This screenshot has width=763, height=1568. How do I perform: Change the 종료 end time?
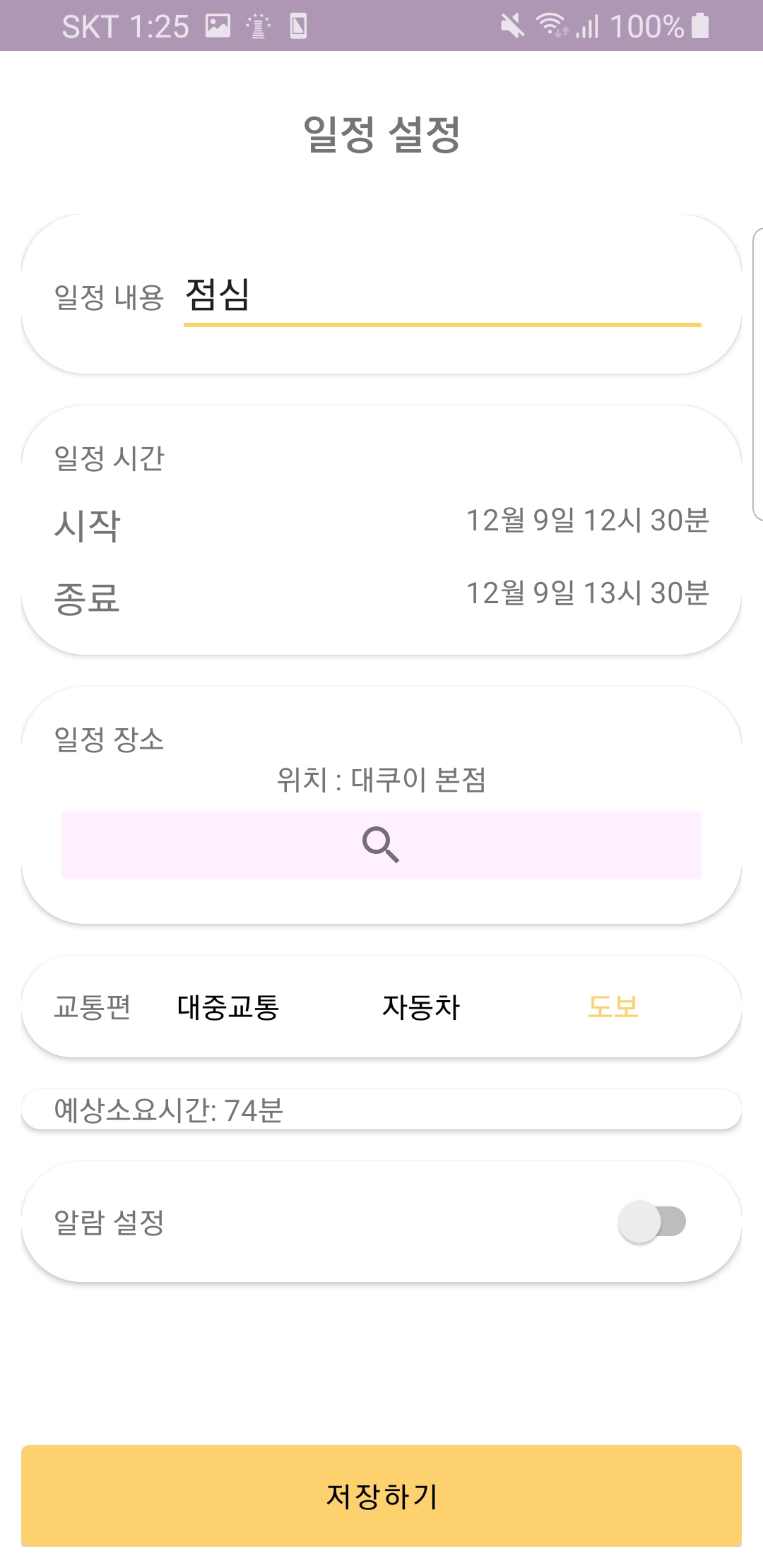(x=587, y=594)
